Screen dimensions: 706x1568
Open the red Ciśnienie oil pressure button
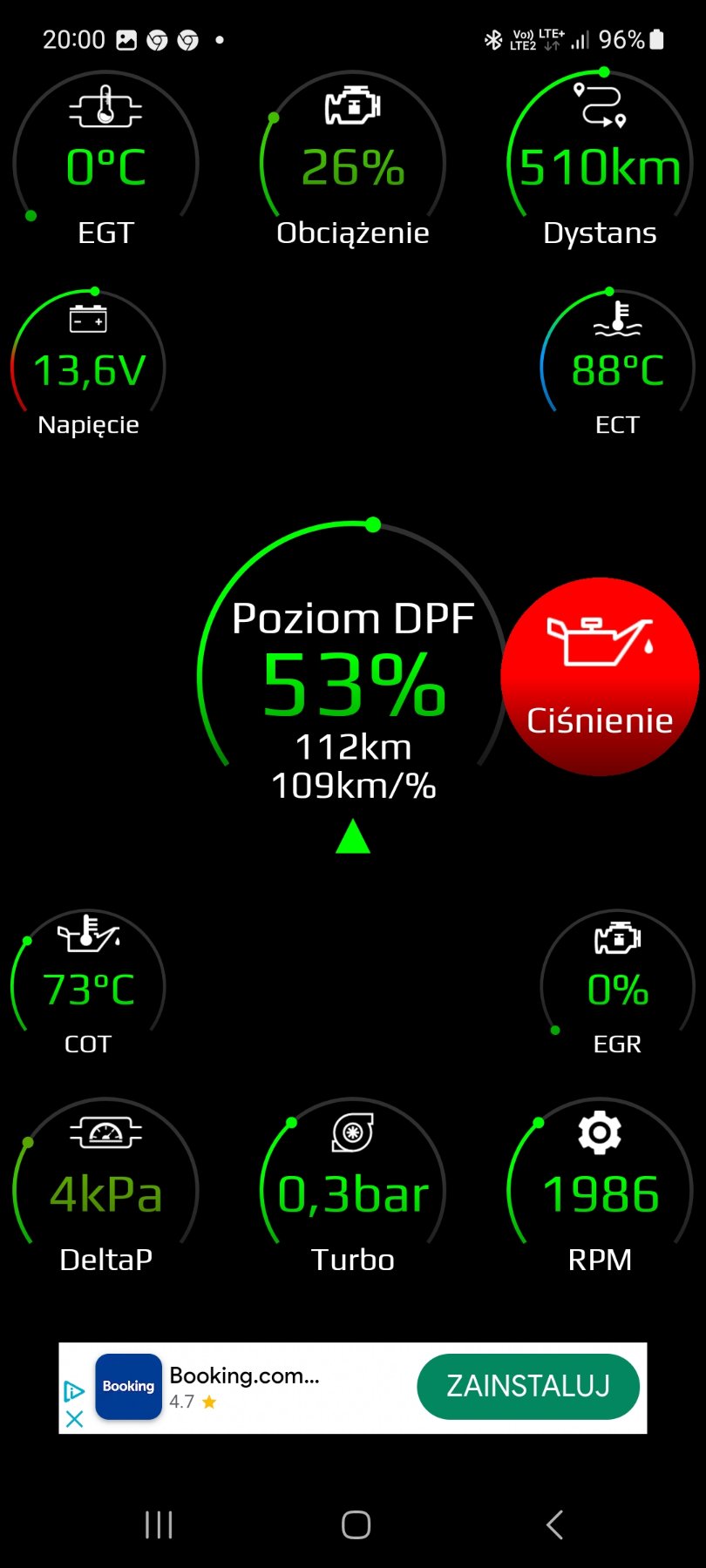click(x=600, y=677)
